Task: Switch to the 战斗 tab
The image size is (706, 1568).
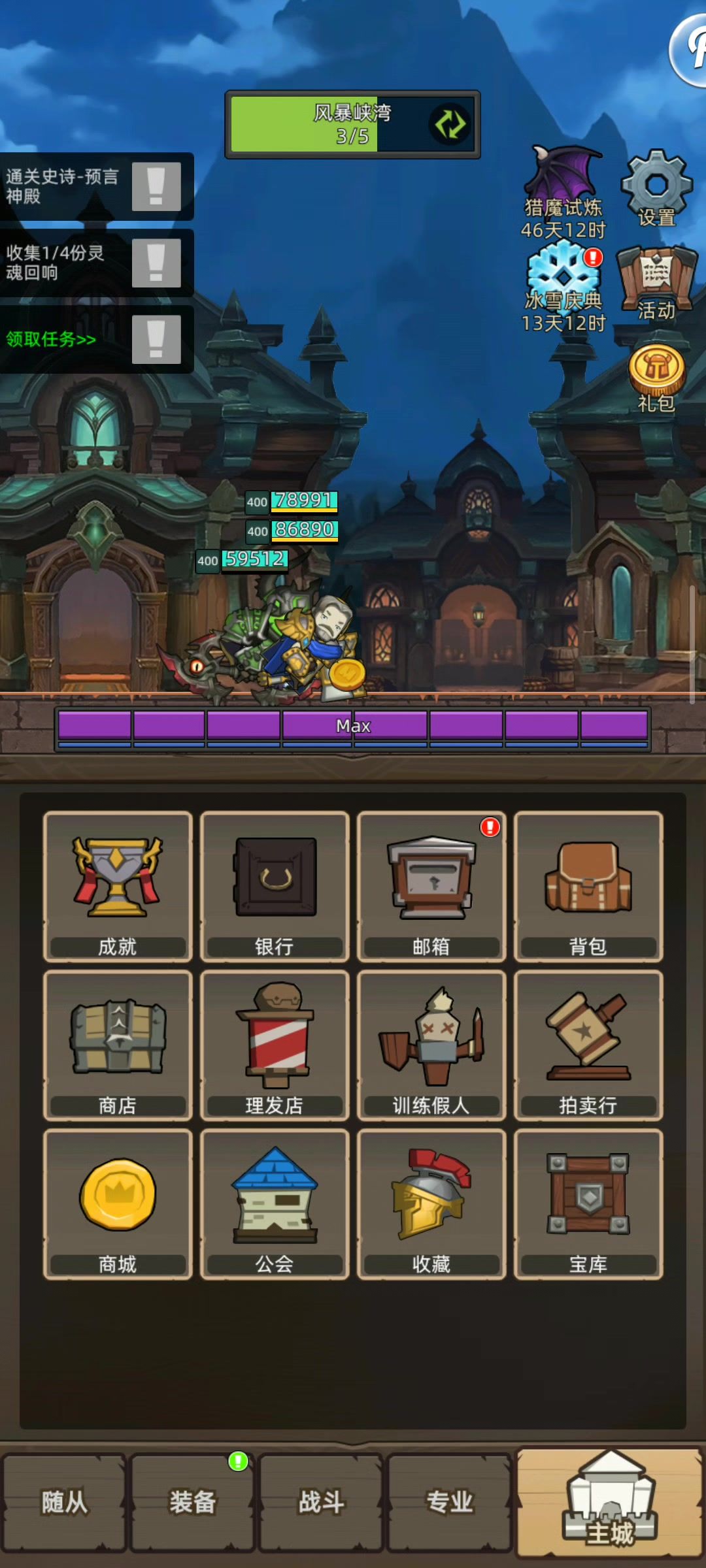Action: click(321, 1502)
